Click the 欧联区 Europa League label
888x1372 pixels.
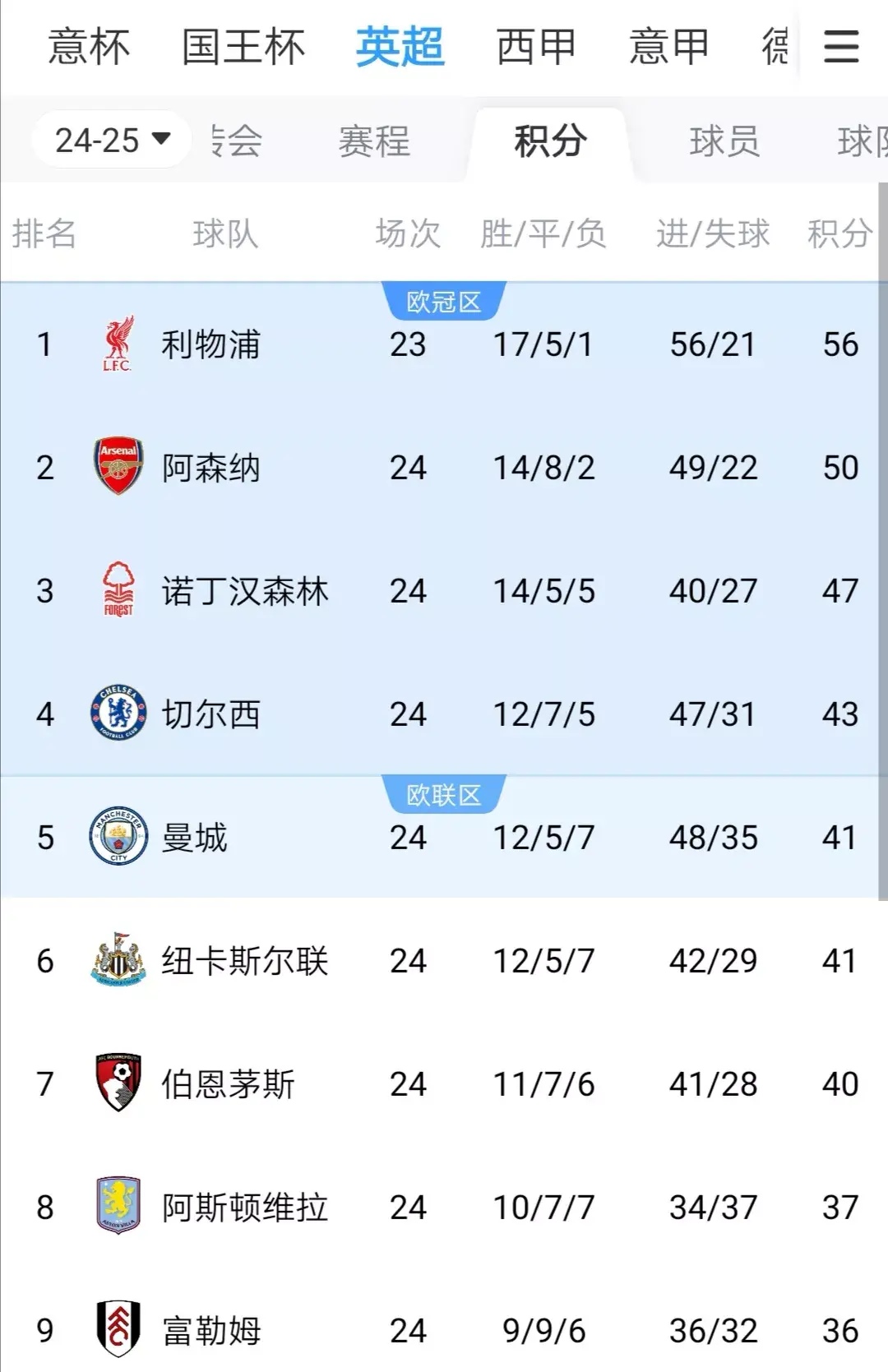[x=442, y=794]
